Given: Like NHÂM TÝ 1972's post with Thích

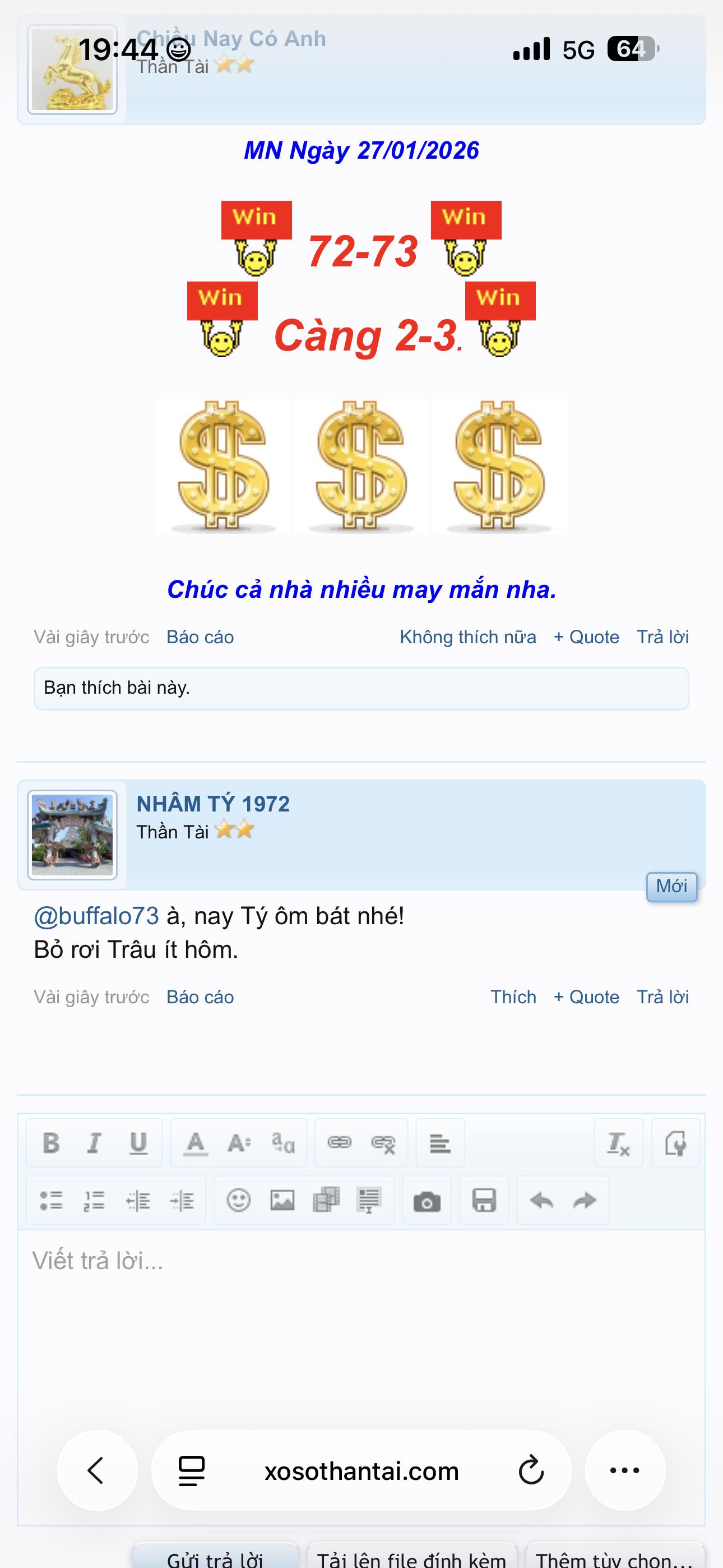Looking at the screenshot, I should point(513,997).
